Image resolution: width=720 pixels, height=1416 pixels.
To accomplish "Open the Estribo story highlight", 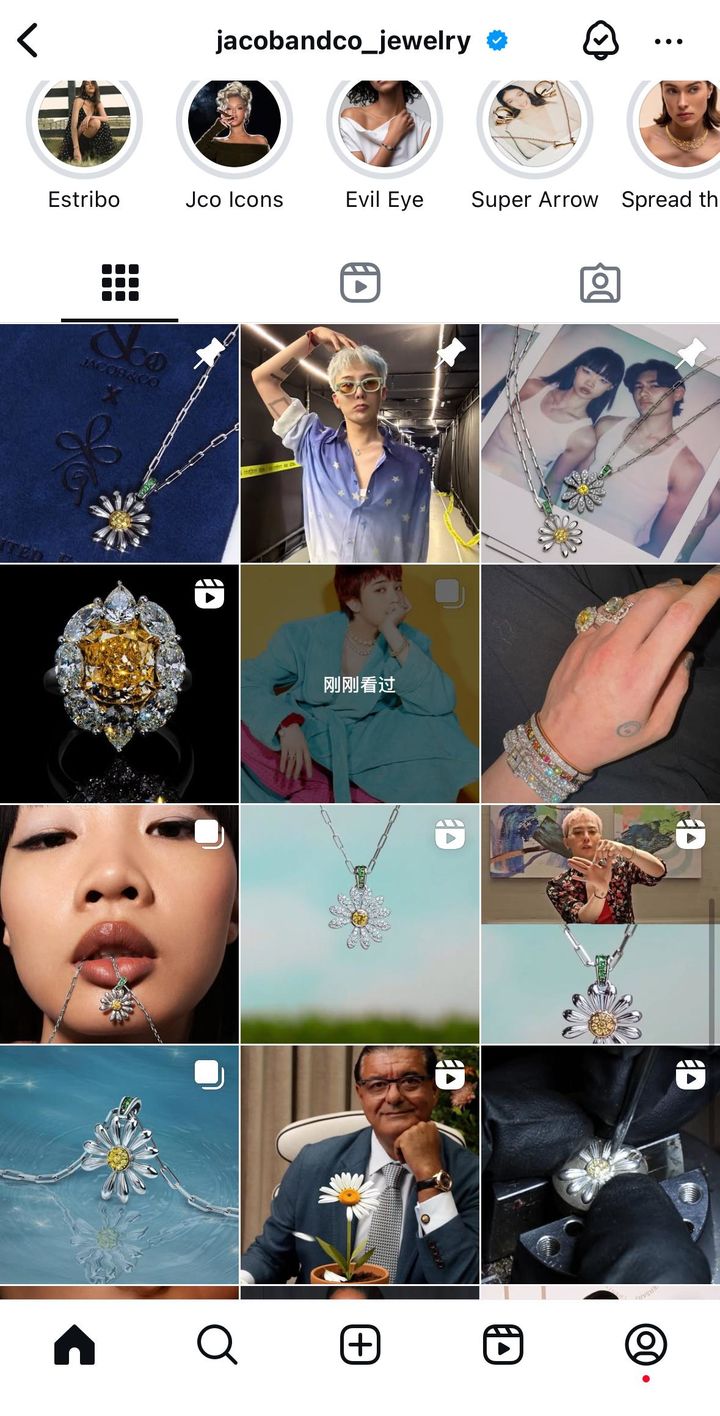I will pyautogui.click(x=84, y=124).
